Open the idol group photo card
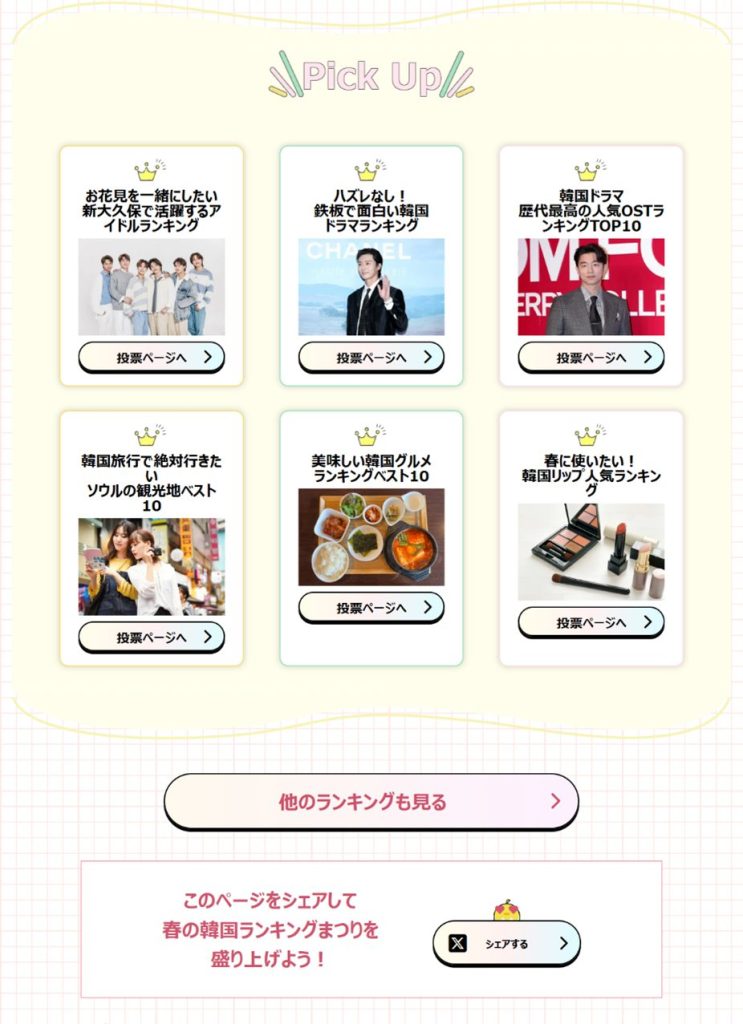Viewport: 743px width, 1024px height. click(151, 287)
